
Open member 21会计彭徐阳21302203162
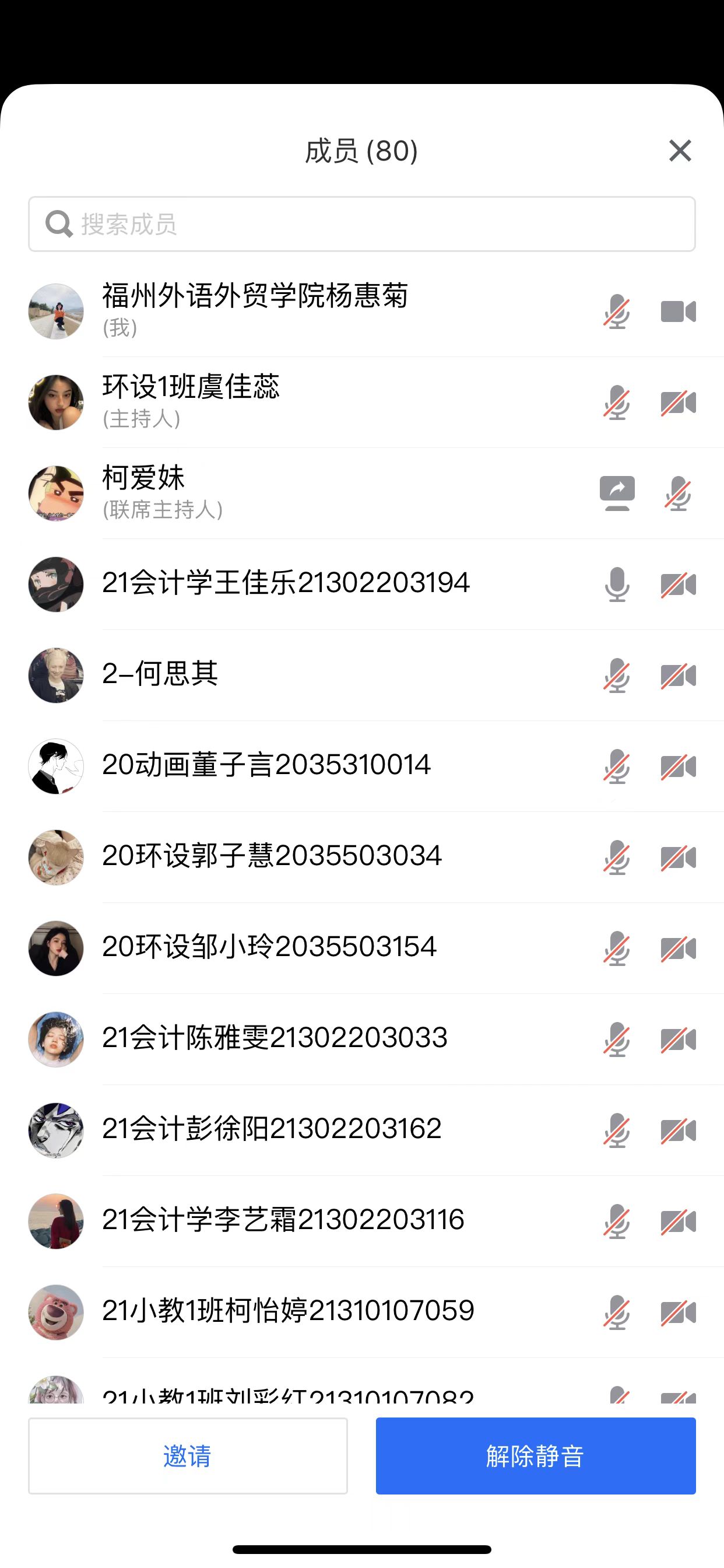tap(304, 1129)
